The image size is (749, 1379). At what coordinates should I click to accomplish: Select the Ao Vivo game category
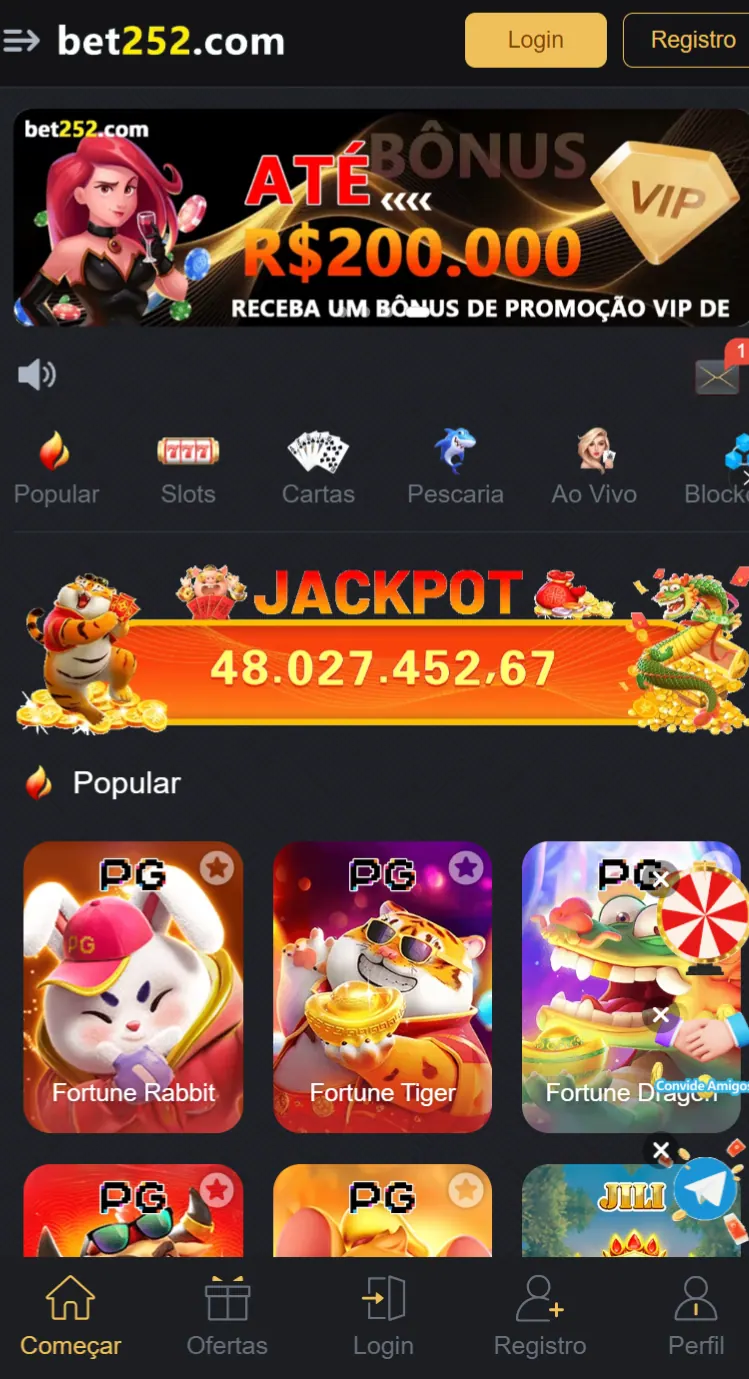tap(594, 467)
